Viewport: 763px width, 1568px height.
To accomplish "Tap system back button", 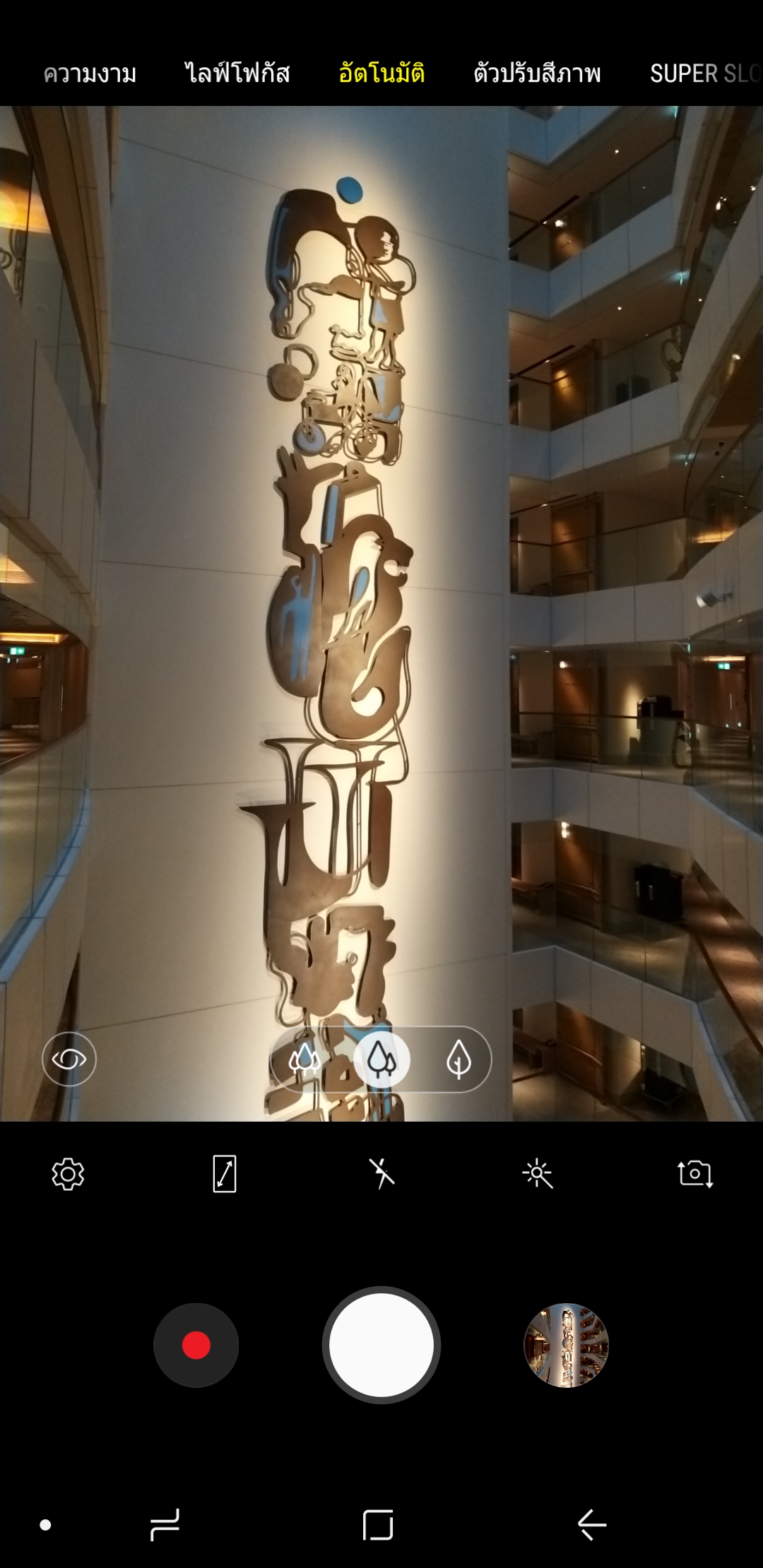I will [x=592, y=1525].
